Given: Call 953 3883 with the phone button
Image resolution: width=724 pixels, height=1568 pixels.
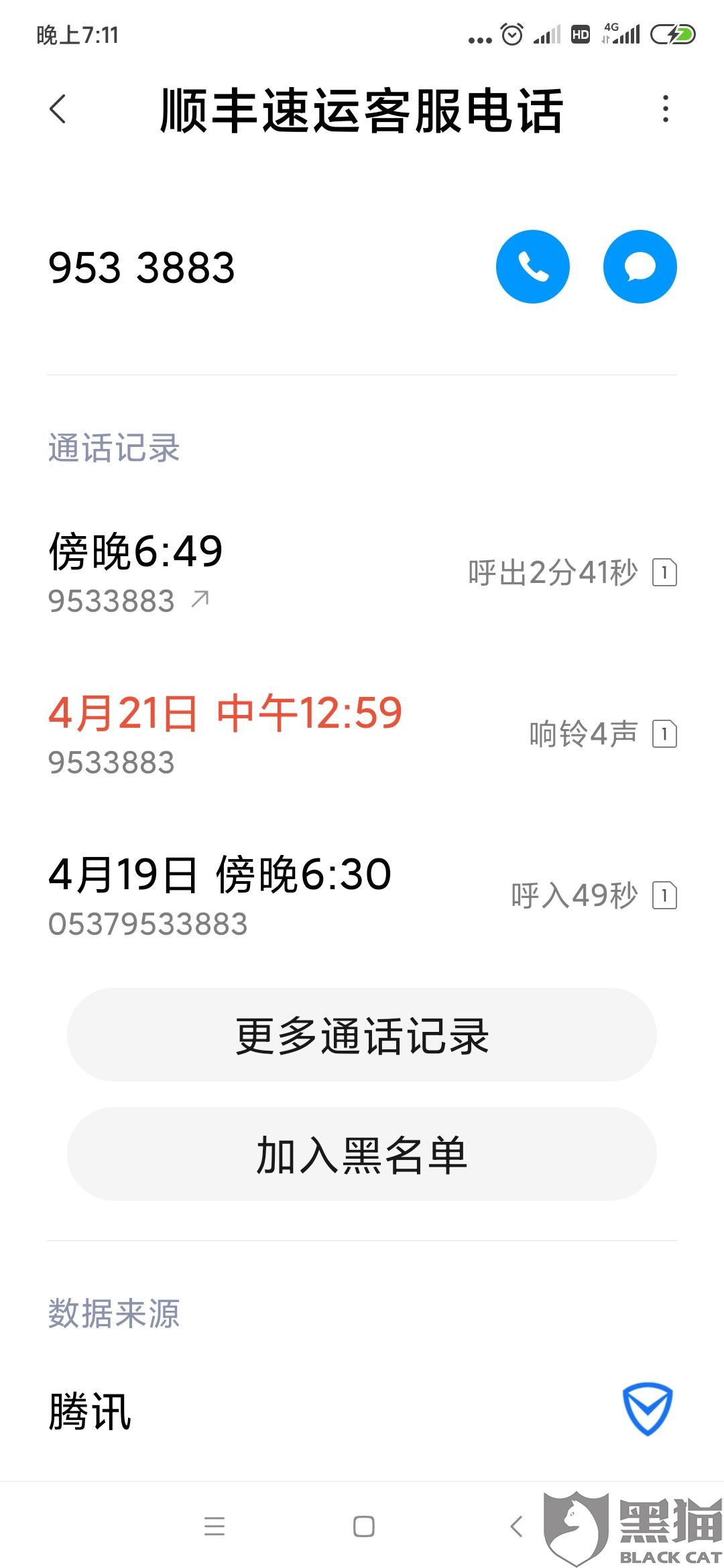Looking at the screenshot, I should [533, 267].
